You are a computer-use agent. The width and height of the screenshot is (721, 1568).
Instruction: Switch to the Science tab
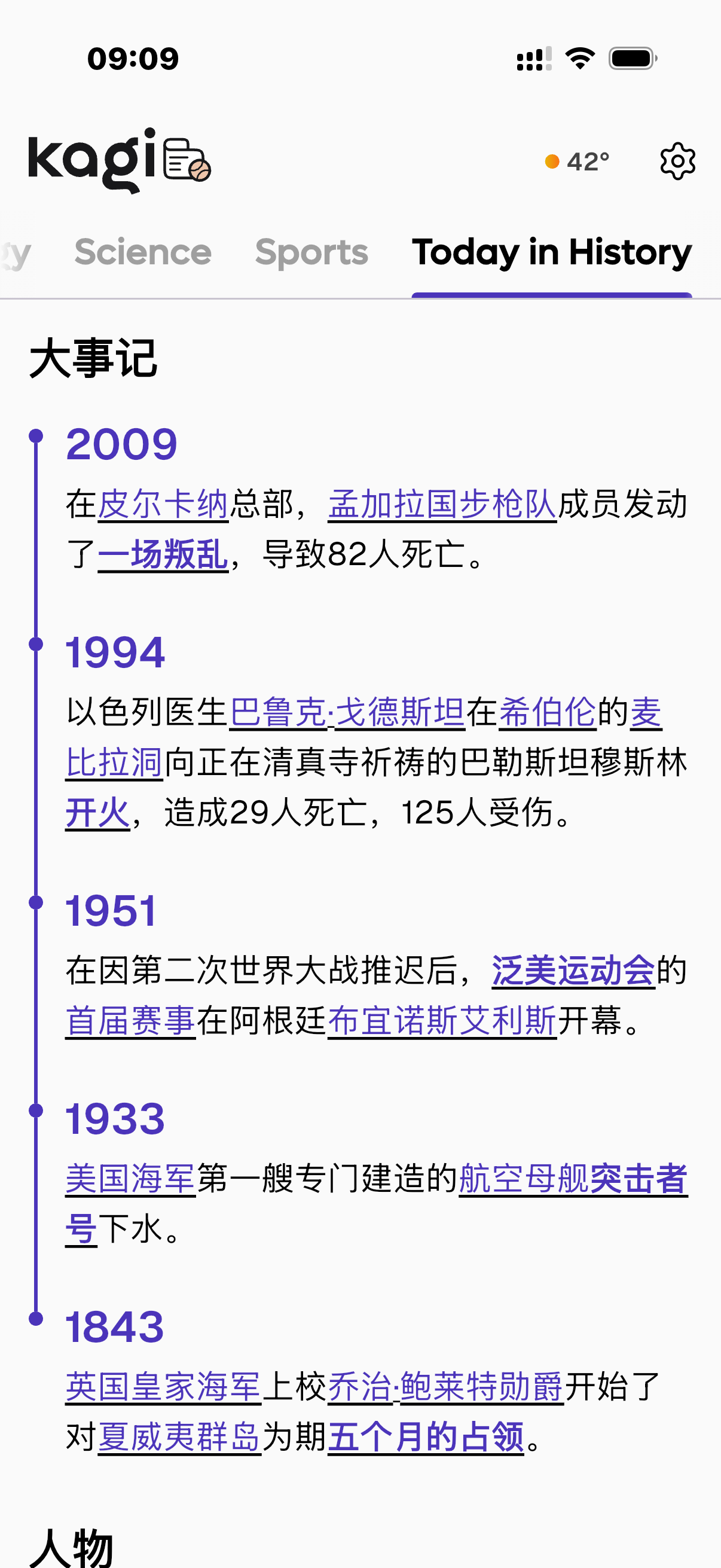(143, 252)
